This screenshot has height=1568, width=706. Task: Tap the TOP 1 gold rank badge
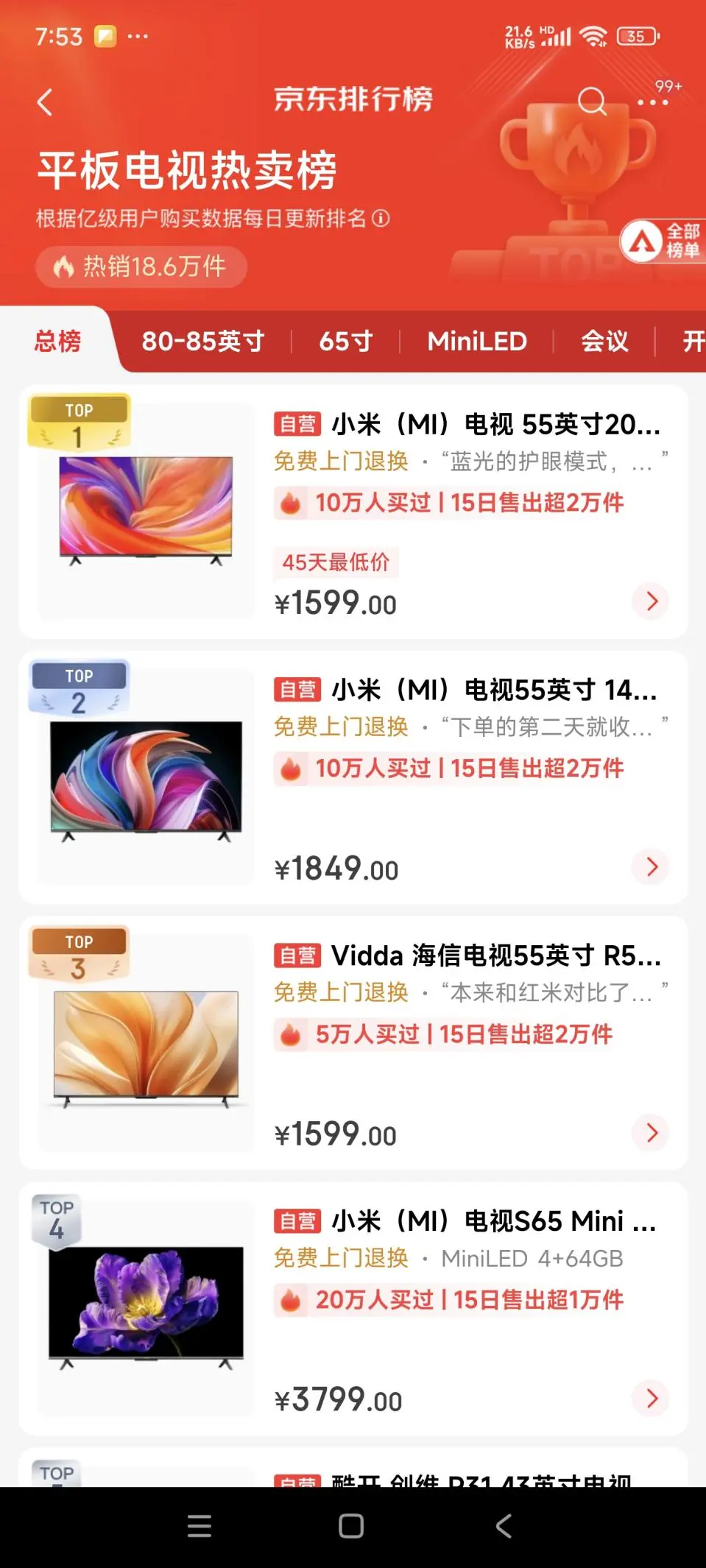78,420
